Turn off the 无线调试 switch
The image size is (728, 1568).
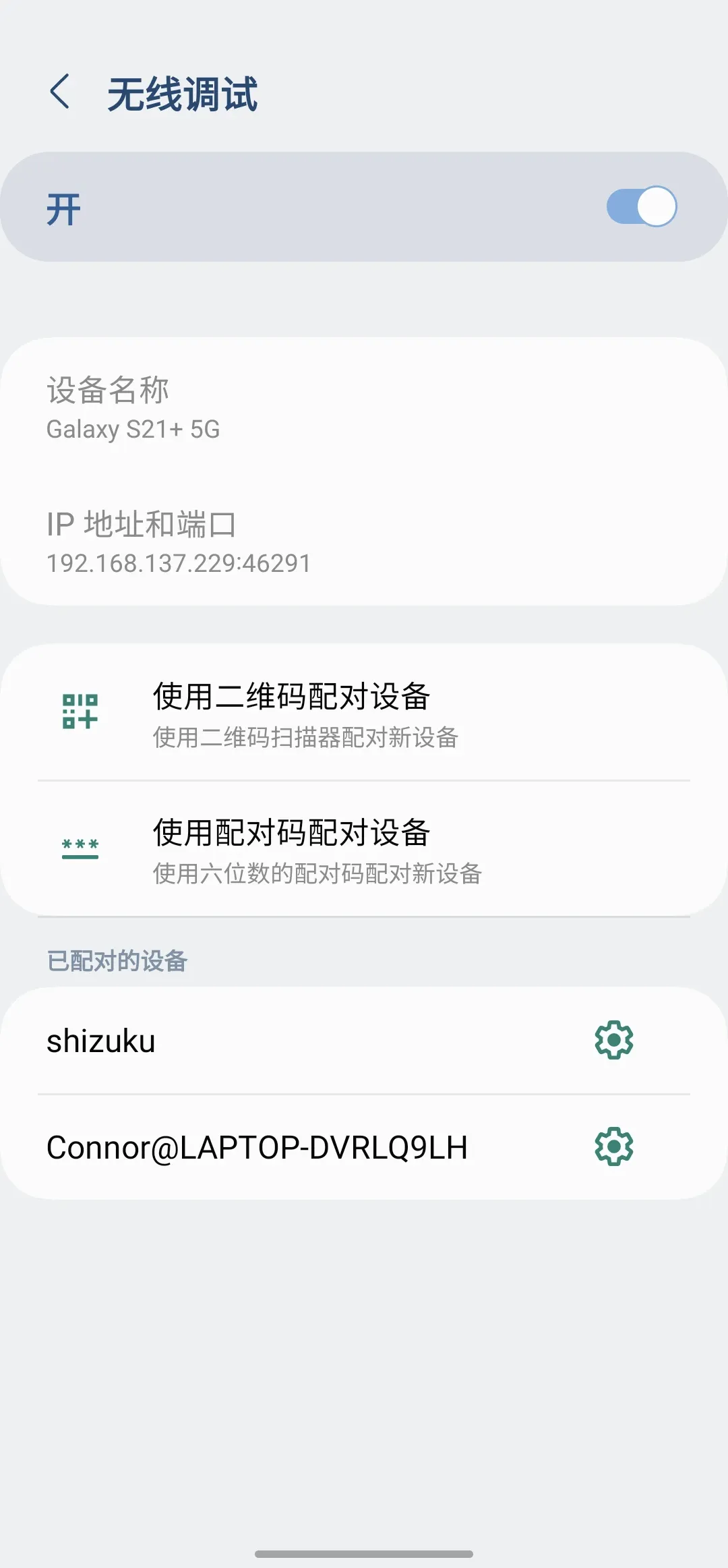pos(641,206)
